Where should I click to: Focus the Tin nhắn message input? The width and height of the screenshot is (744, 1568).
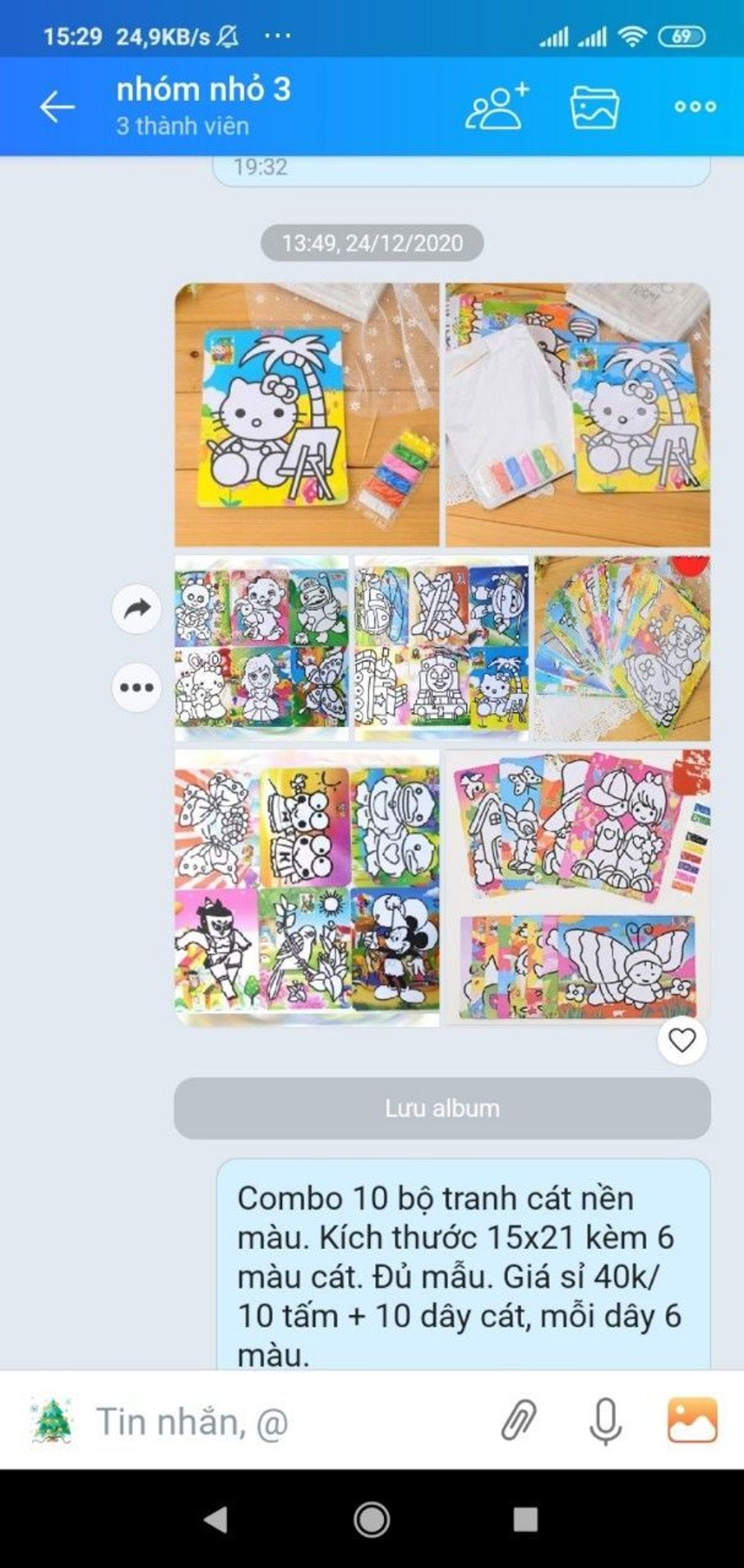pos(279,1421)
